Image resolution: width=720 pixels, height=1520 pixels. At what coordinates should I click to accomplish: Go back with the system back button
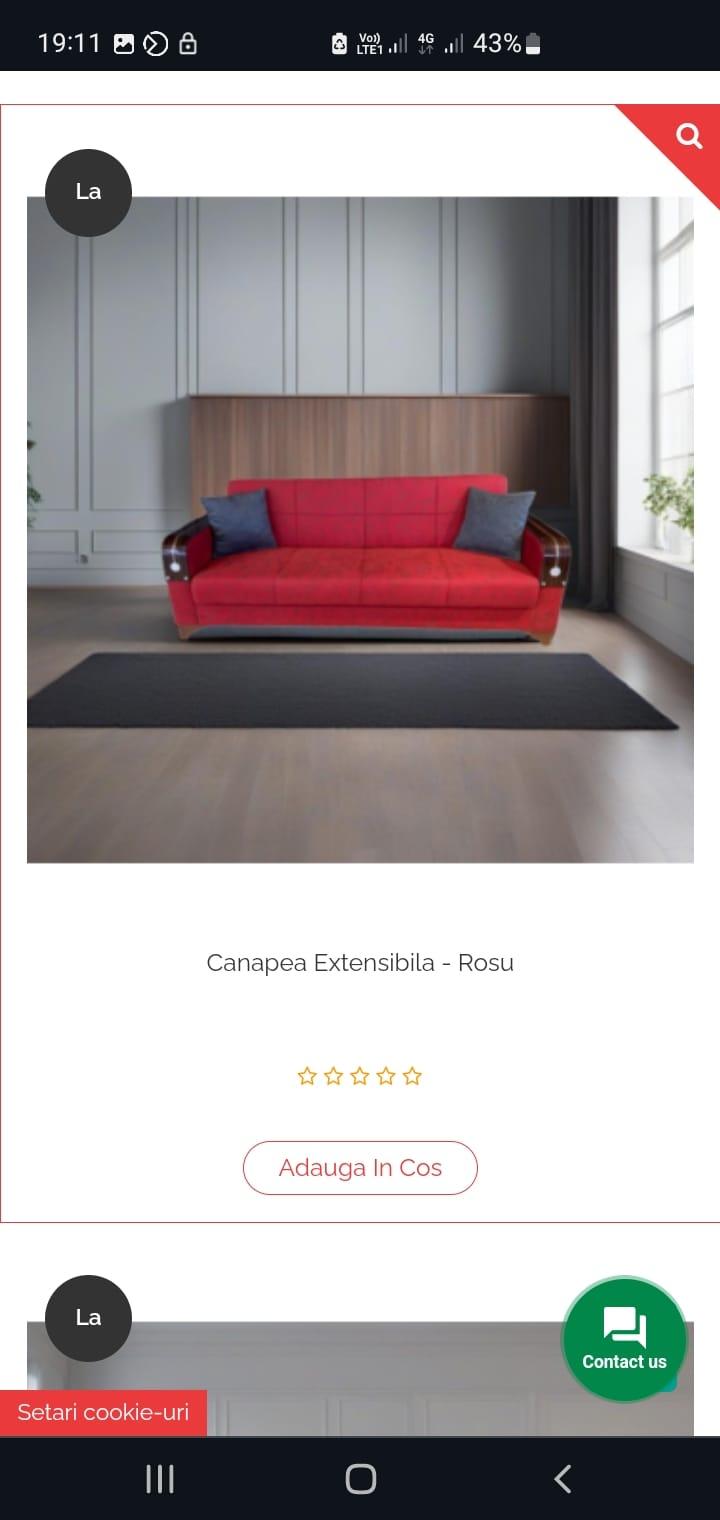pyautogui.click(x=563, y=1479)
